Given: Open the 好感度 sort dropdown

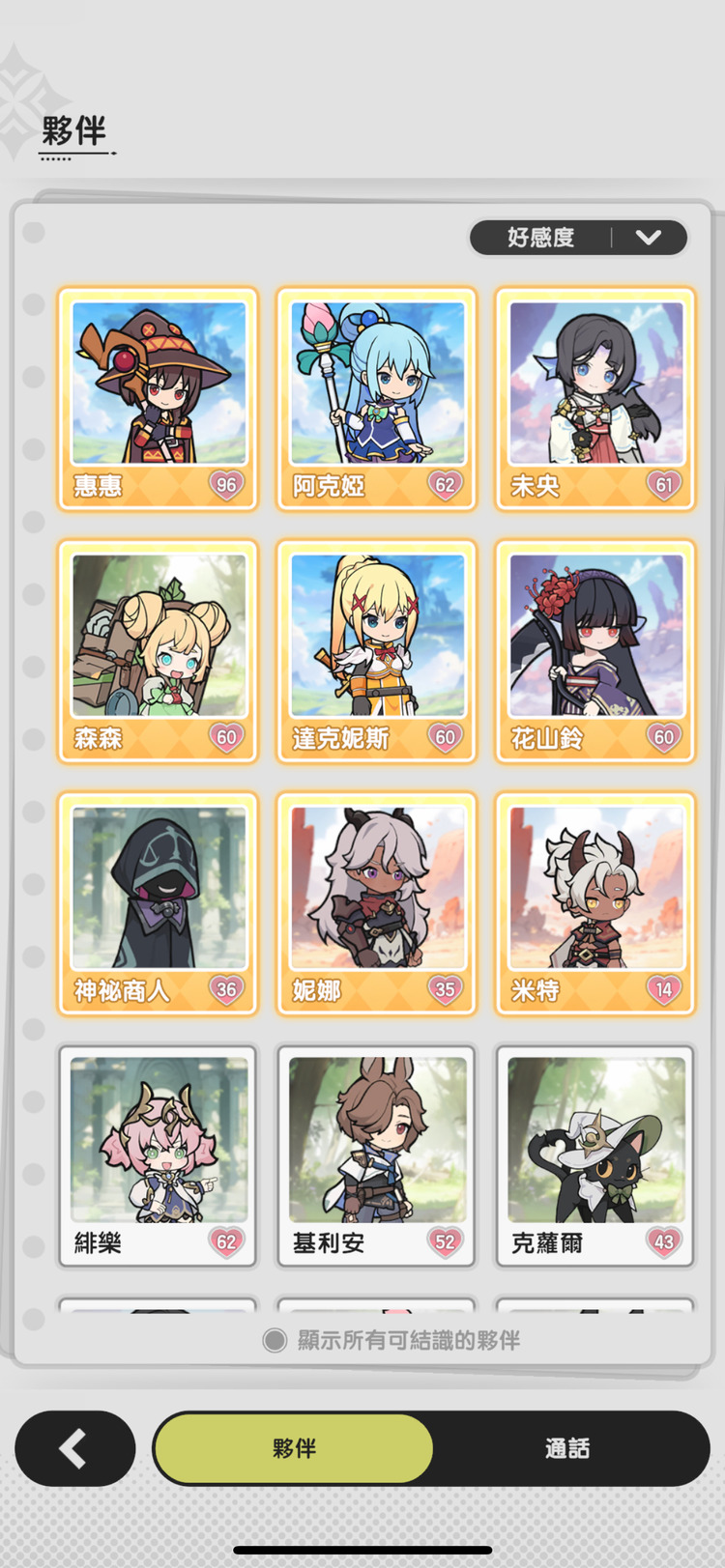Looking at the screenshot, I should pyautogui.click(x=578, y=238).
